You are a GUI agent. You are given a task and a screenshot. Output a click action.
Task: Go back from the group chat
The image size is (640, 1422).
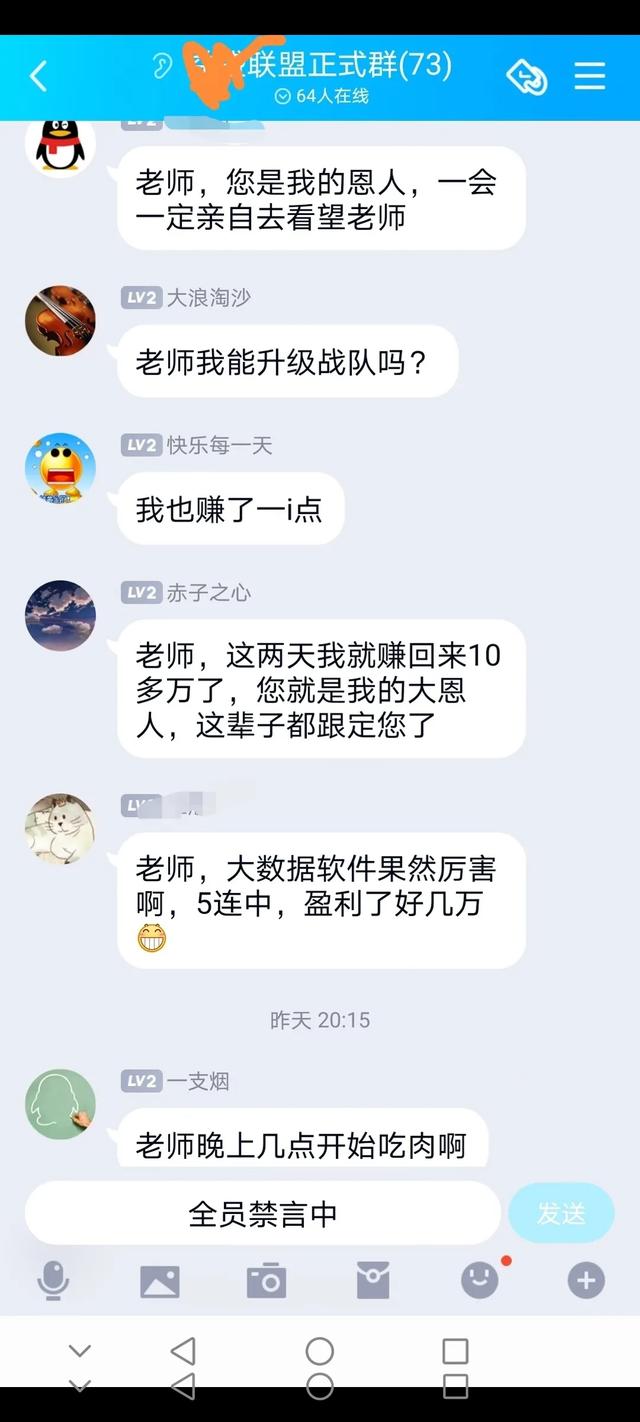(x=38, y=76)
